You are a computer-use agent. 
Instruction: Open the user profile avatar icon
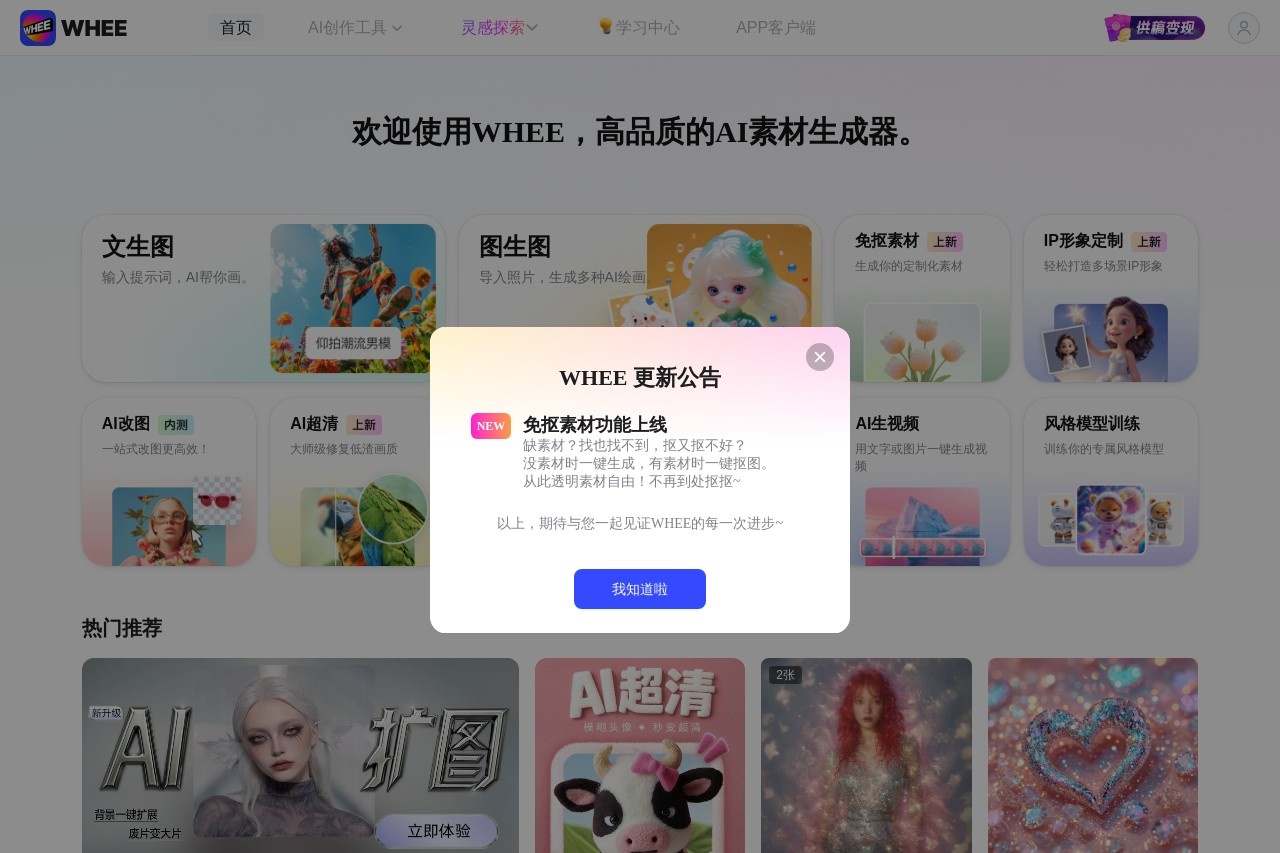coord(1243,28)
